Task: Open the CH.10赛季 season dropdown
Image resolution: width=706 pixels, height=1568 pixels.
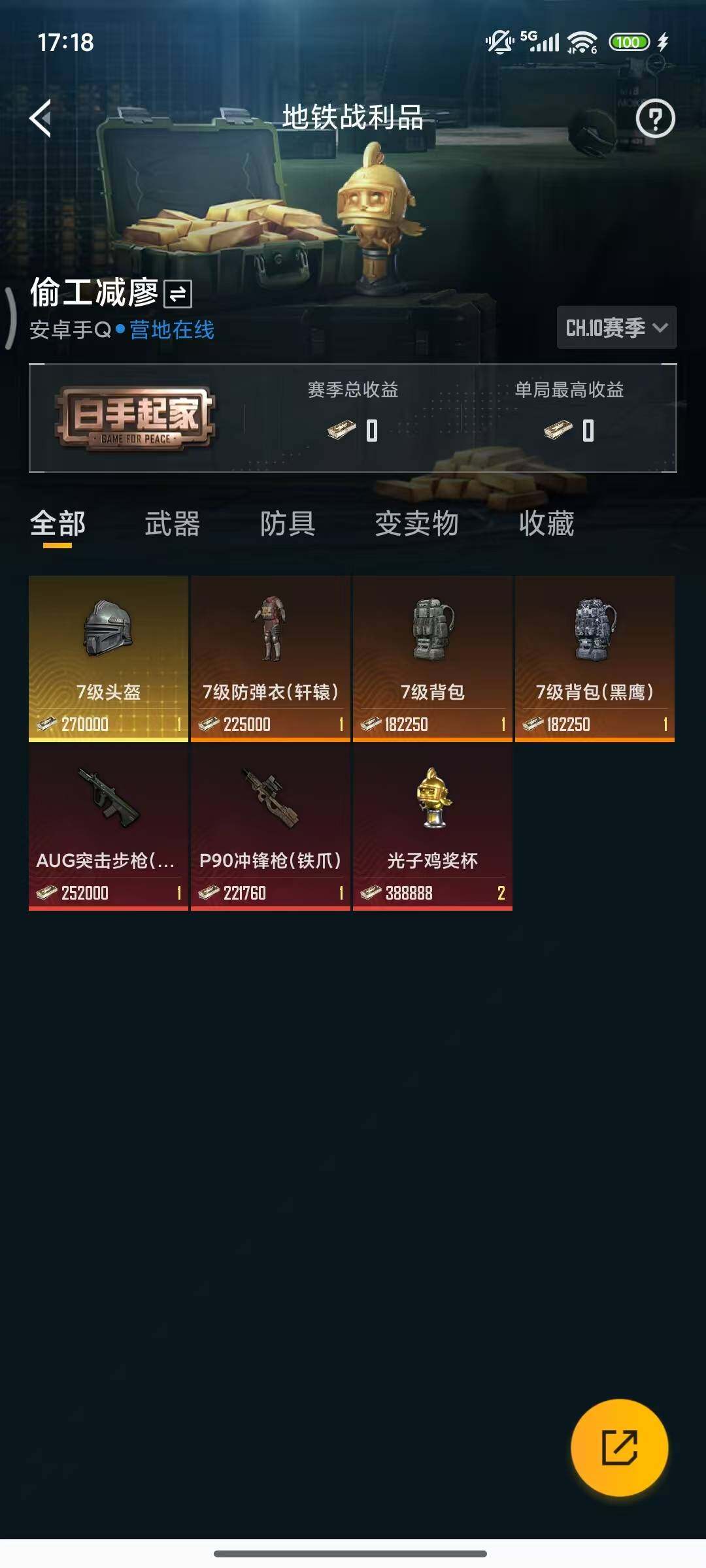Action: pyautogui.click(x=614, y=329)
